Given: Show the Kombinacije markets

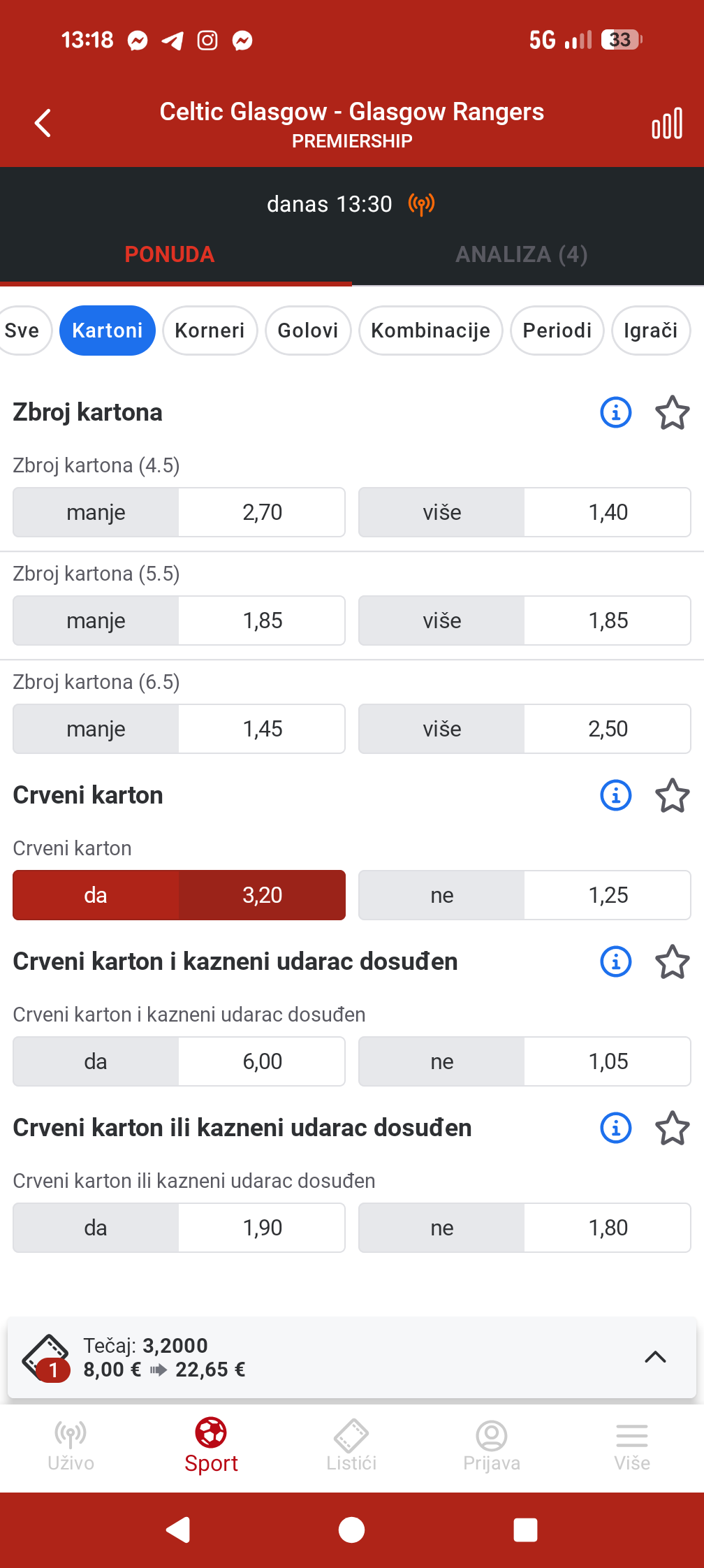Looking at the screenshot, I should pos(430,331).
